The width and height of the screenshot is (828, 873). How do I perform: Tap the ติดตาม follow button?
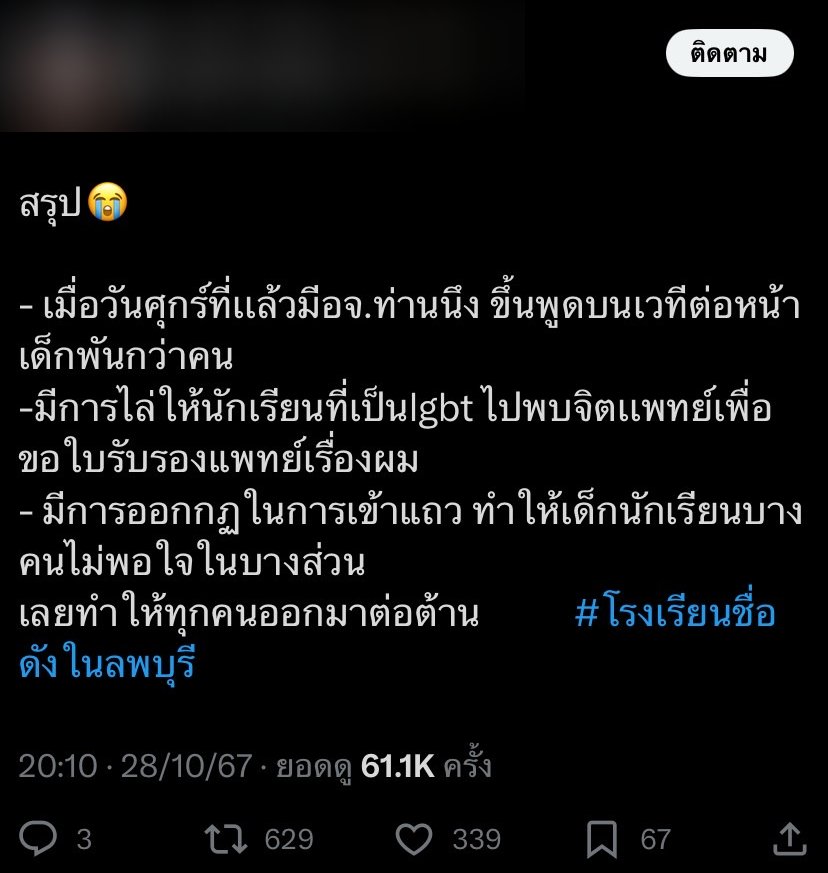[x=729, y=54]
